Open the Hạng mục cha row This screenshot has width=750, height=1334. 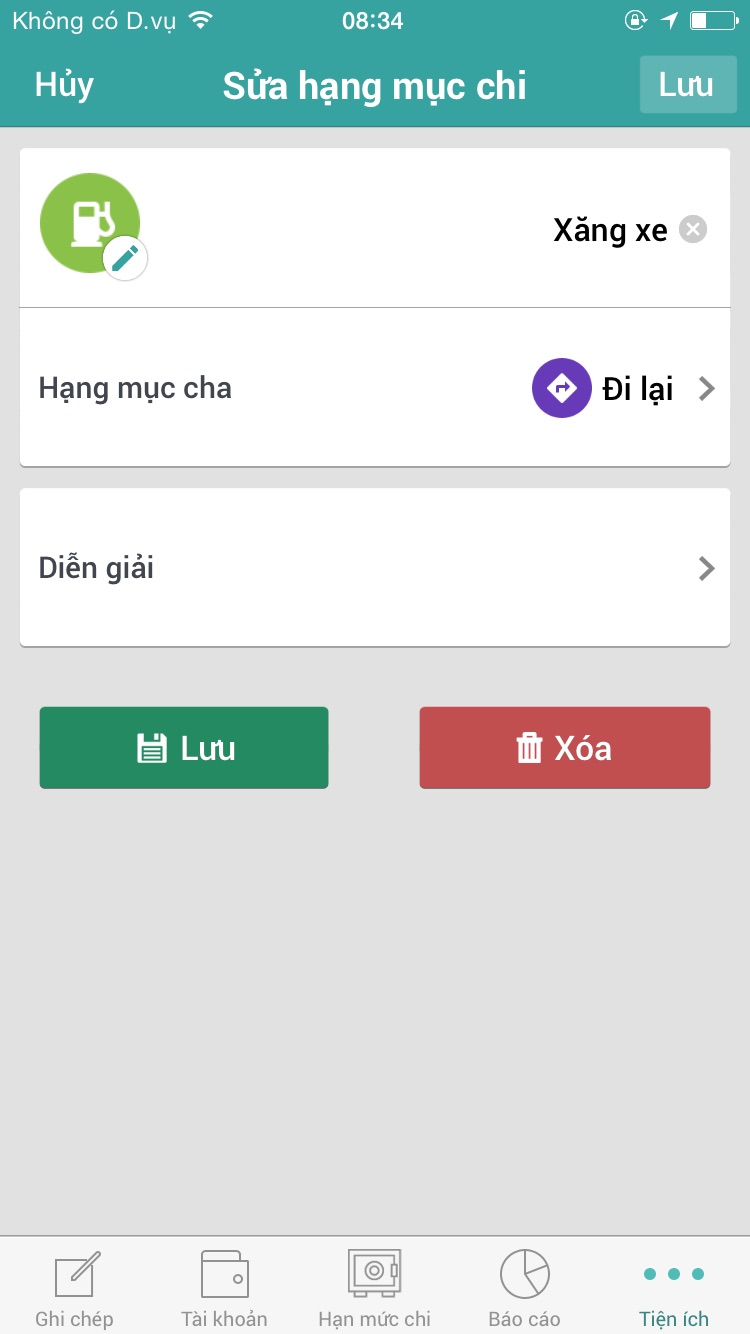[x=375, y=388]
